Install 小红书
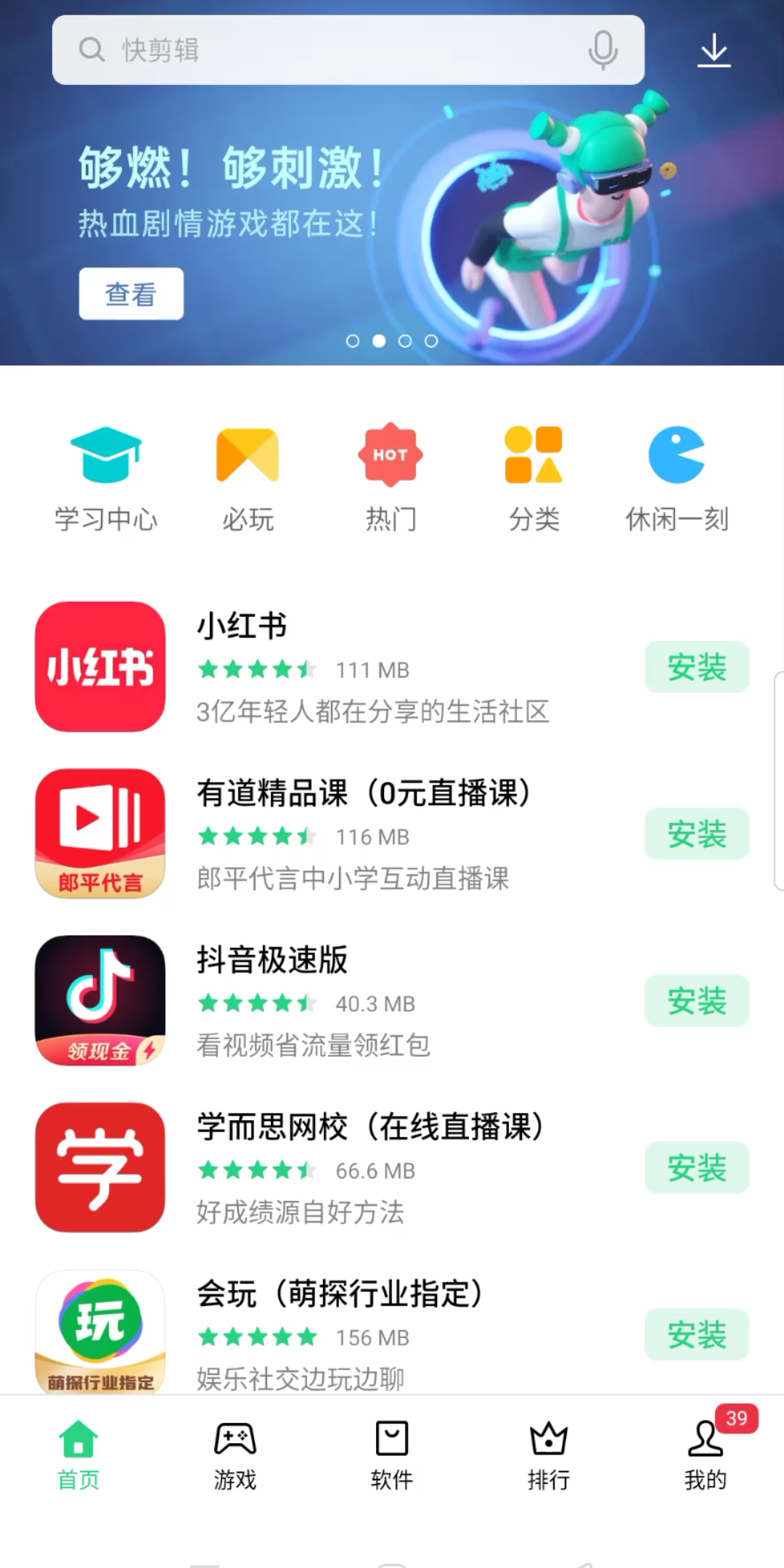The width and height of the screenshot is (784, 1568). (x=696, y=667)
